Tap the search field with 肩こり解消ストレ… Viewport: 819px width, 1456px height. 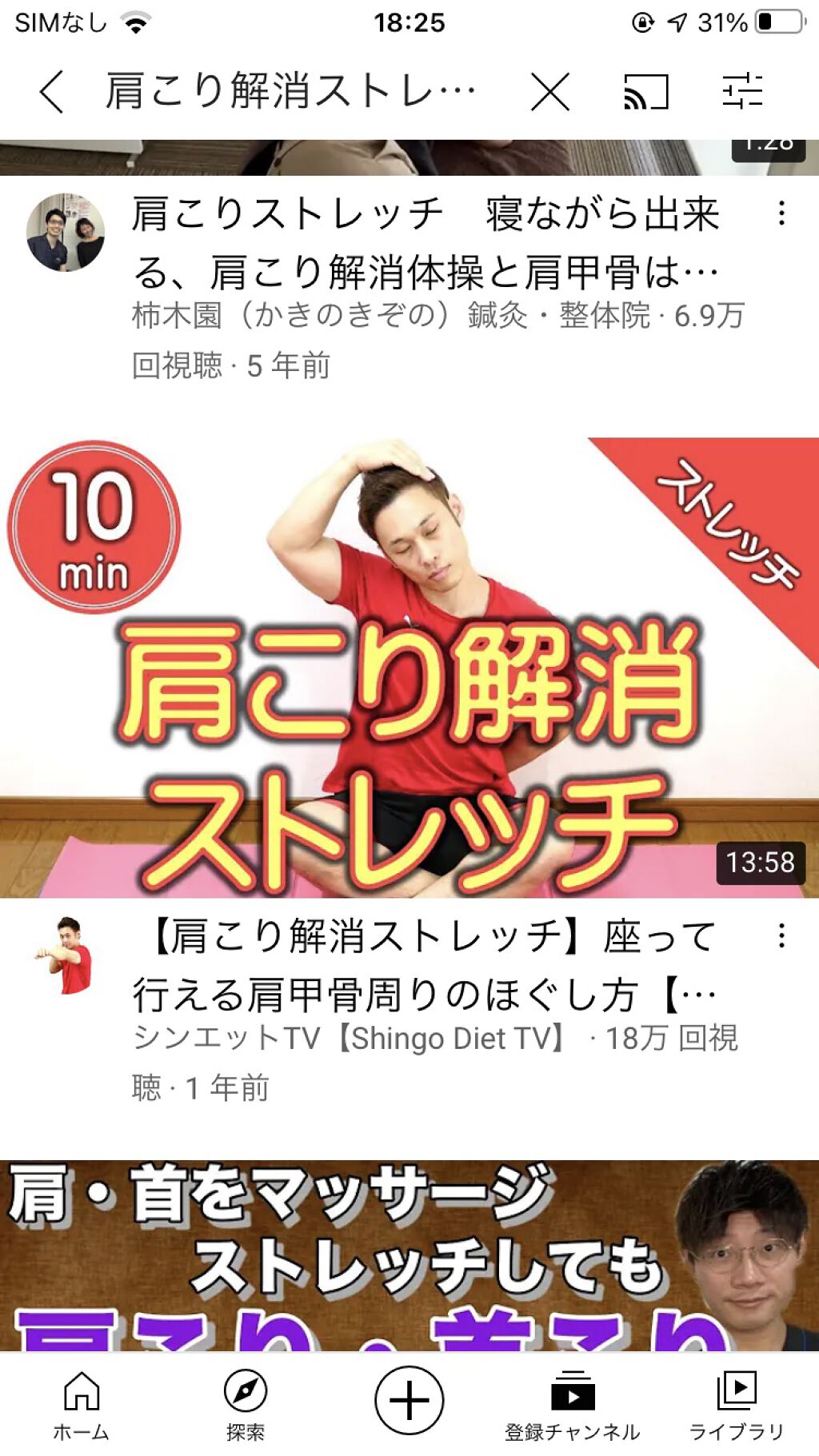coord(291,91)
